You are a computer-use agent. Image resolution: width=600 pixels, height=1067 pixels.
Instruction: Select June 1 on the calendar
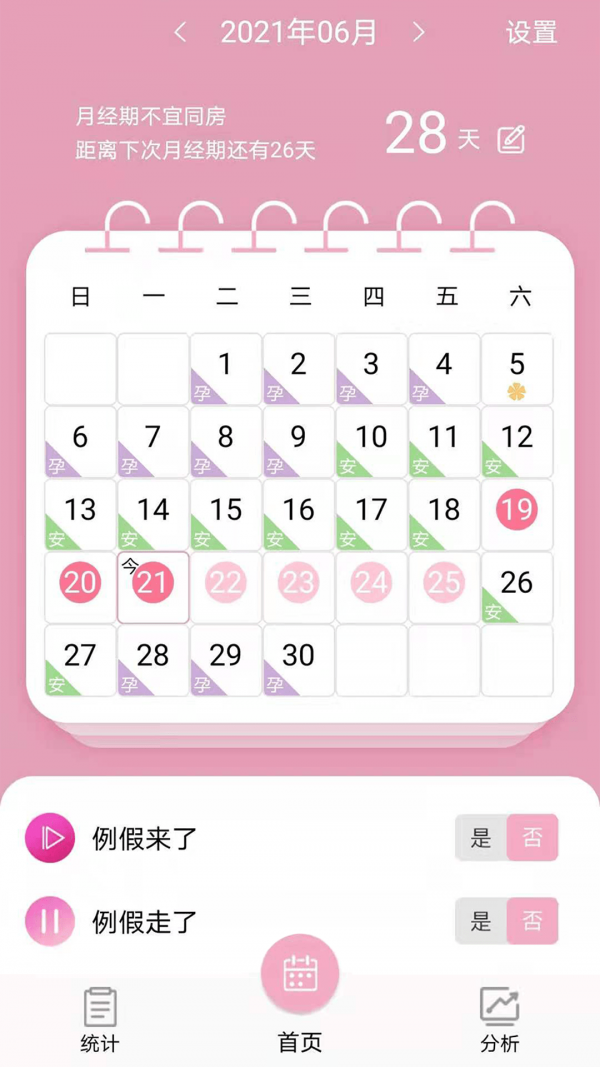226,368
